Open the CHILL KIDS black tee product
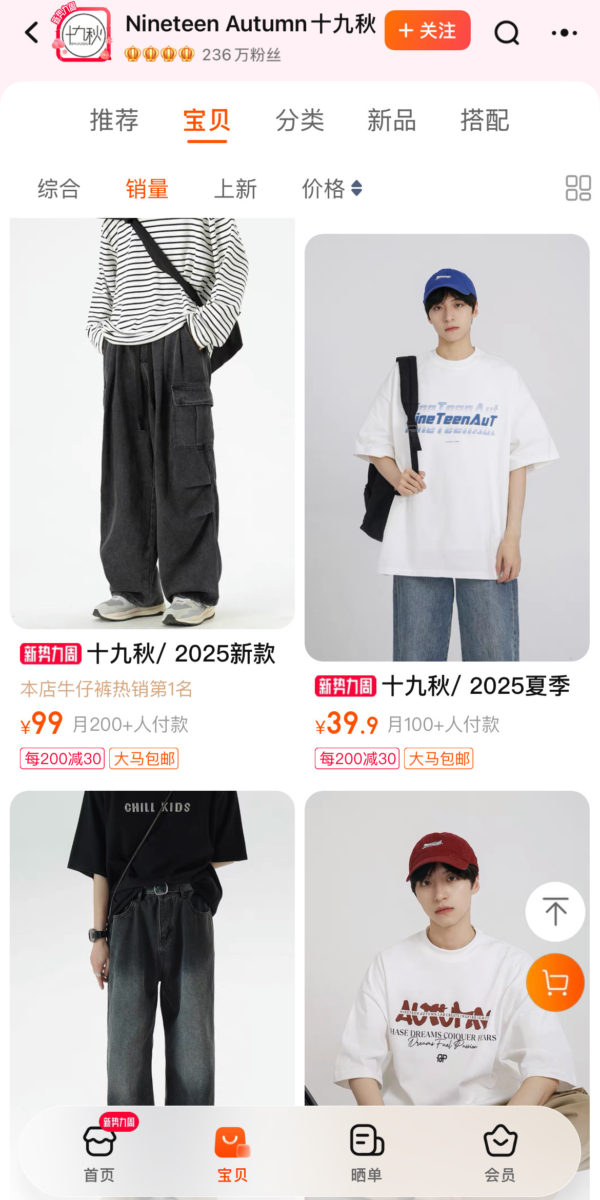The width and height of the screenshot is (600, 1200). [x=152, y=950]
